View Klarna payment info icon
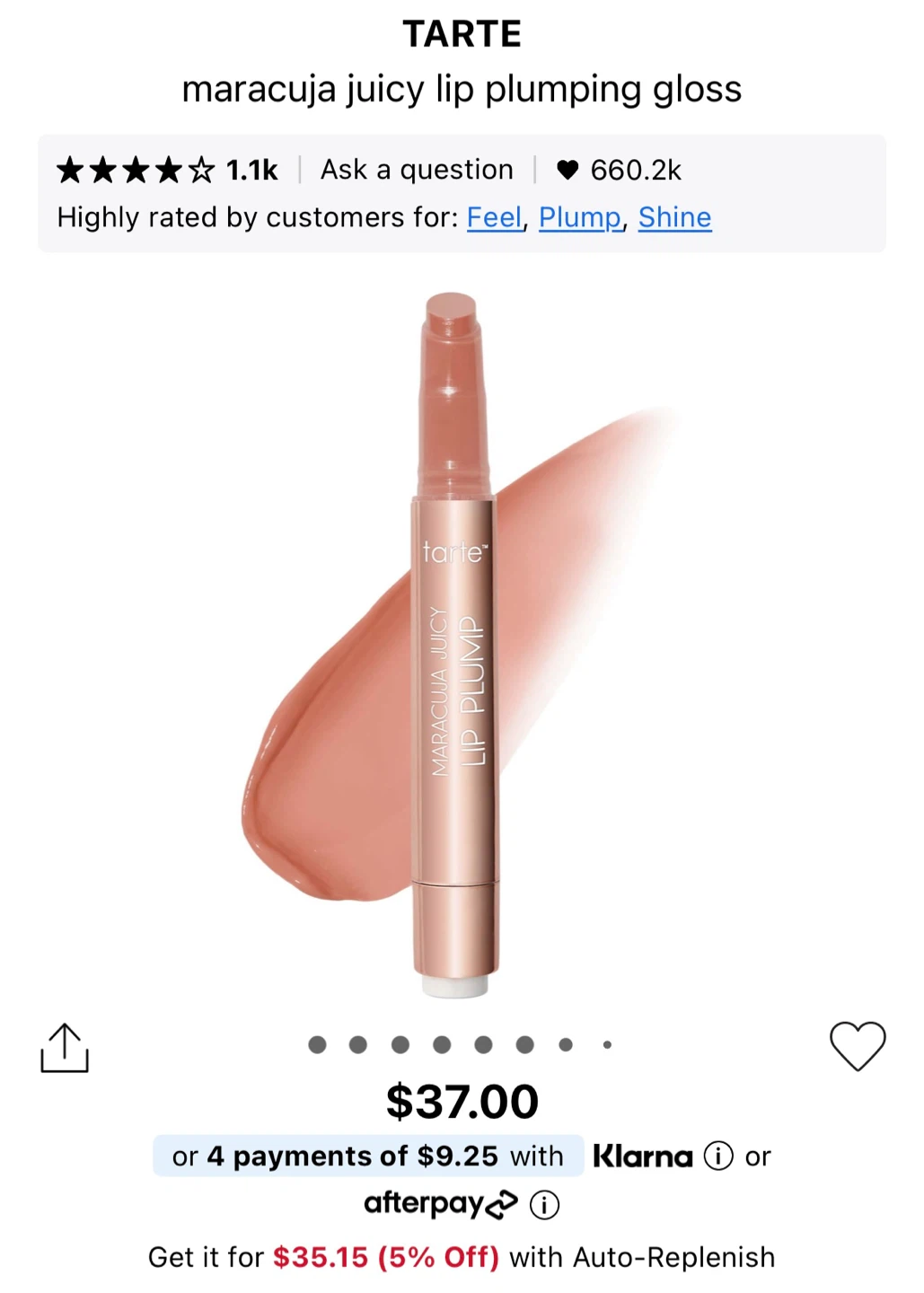Image resolution: width=924 pixels, height=1293 pixels. pyautogui.click(x=718, y=1156)
